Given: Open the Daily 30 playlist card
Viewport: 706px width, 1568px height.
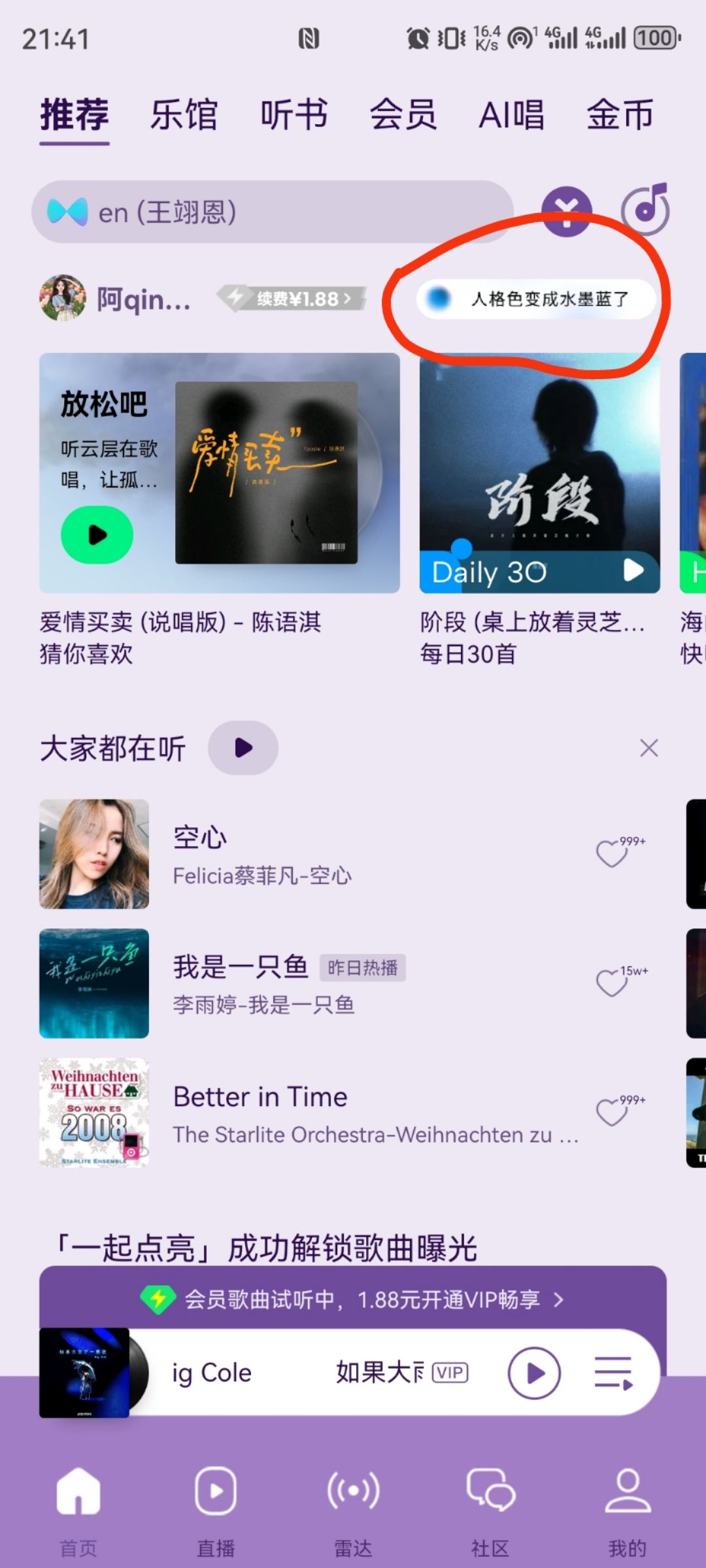Looking at the screenshot, I should pos(539,473).
